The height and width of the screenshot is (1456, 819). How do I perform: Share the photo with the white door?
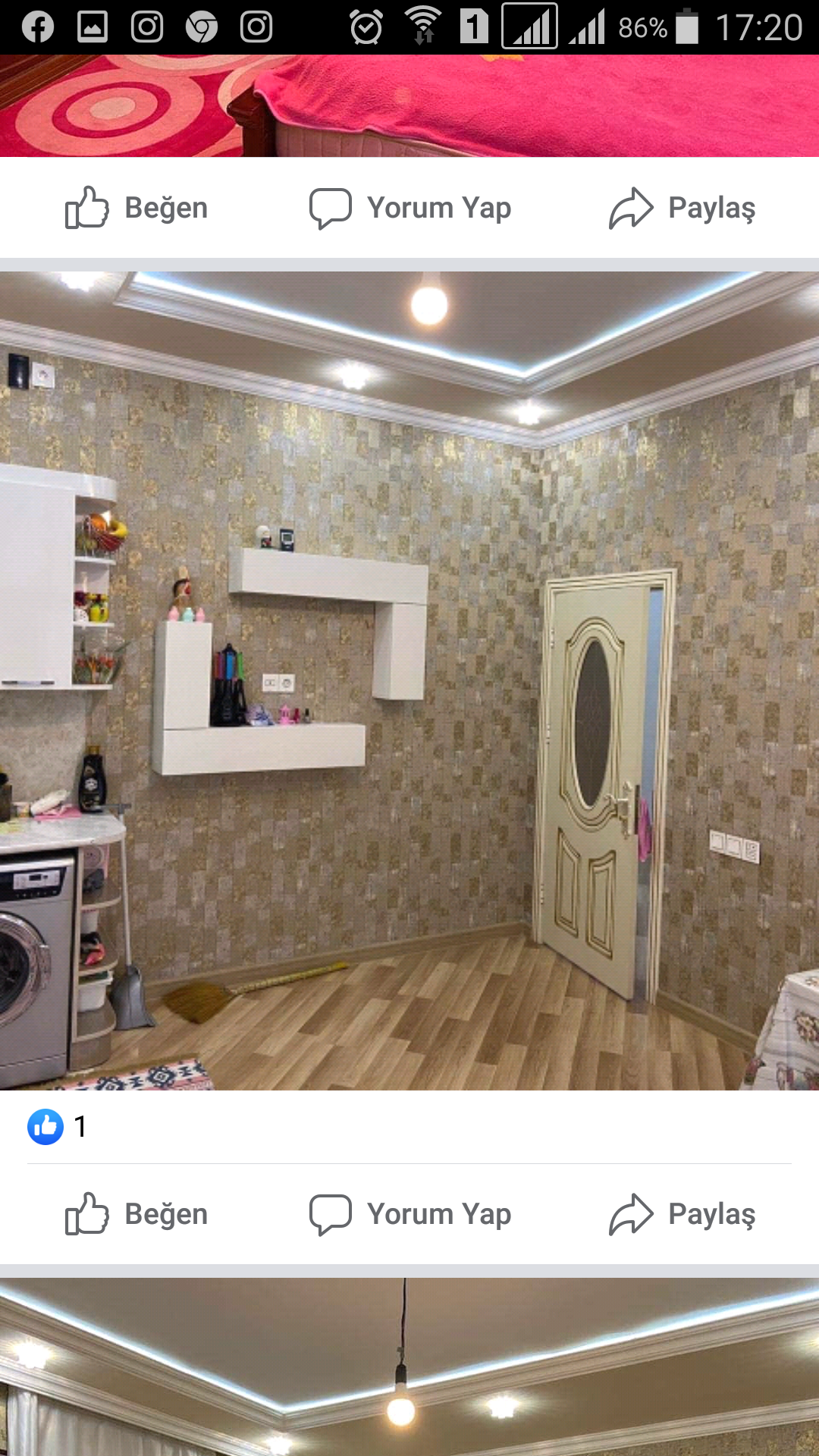pos(682,1214)
